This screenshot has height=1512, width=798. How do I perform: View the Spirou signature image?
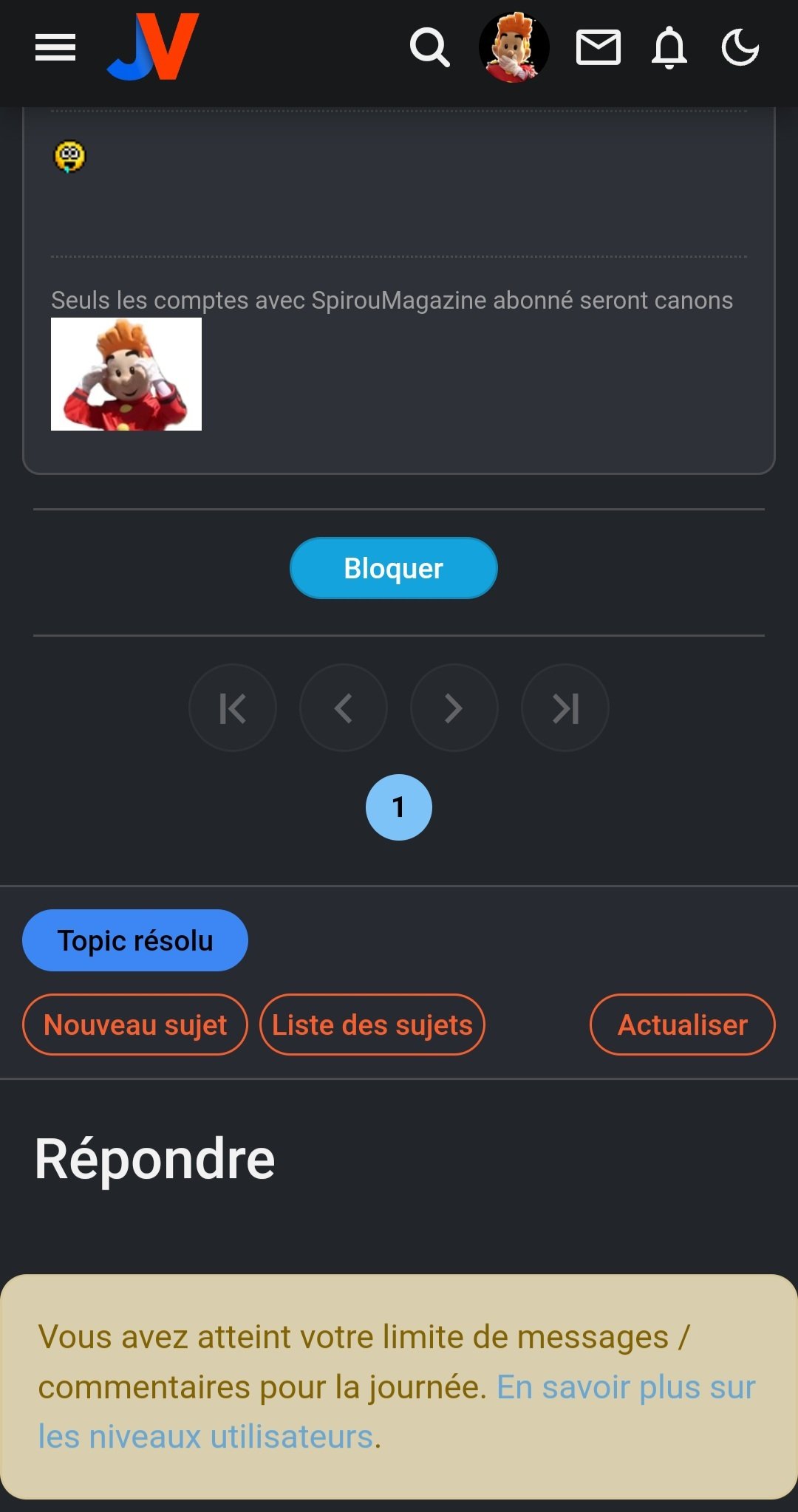click(x=126, y=374)
